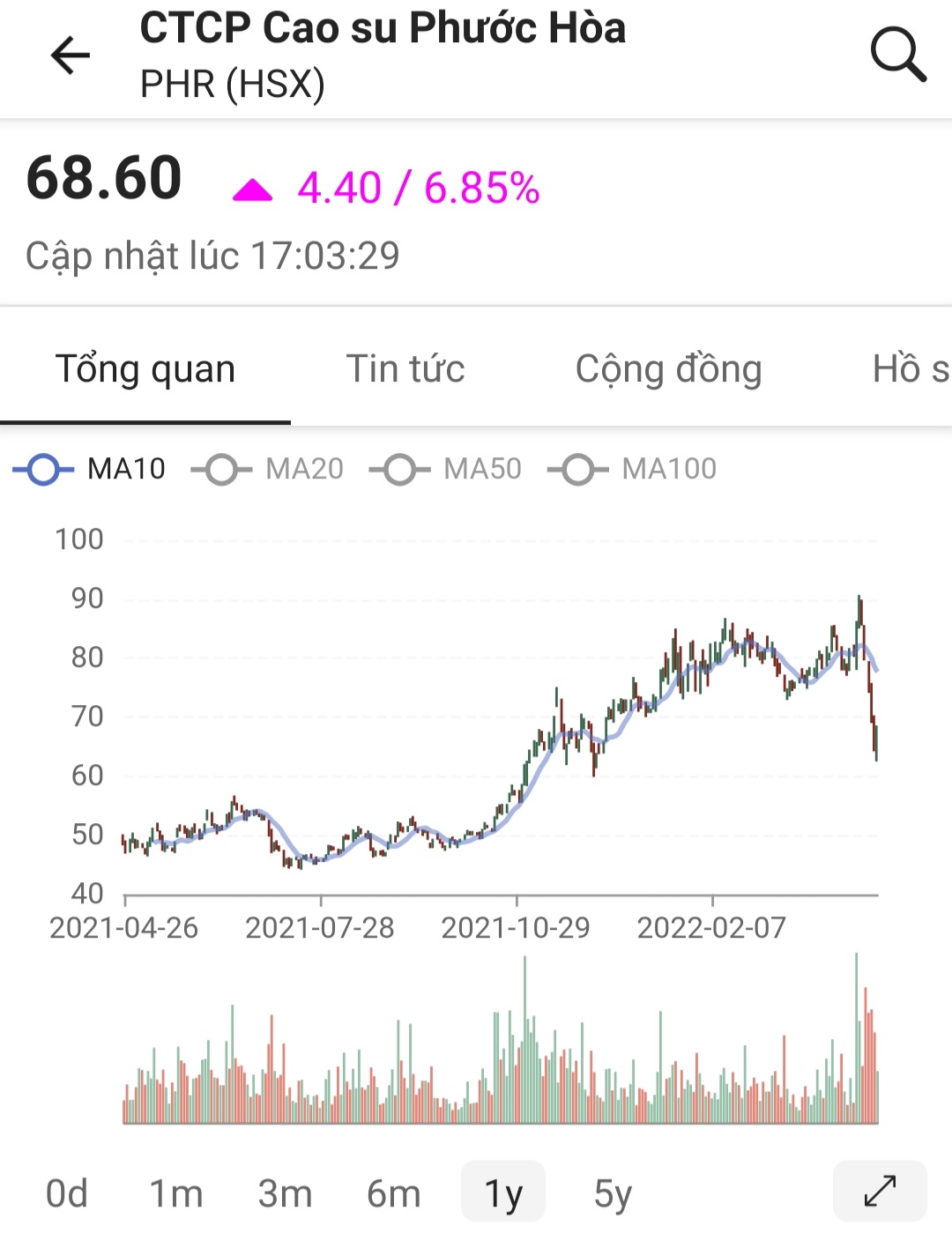Turn on the MA100 moving average line

633,469
